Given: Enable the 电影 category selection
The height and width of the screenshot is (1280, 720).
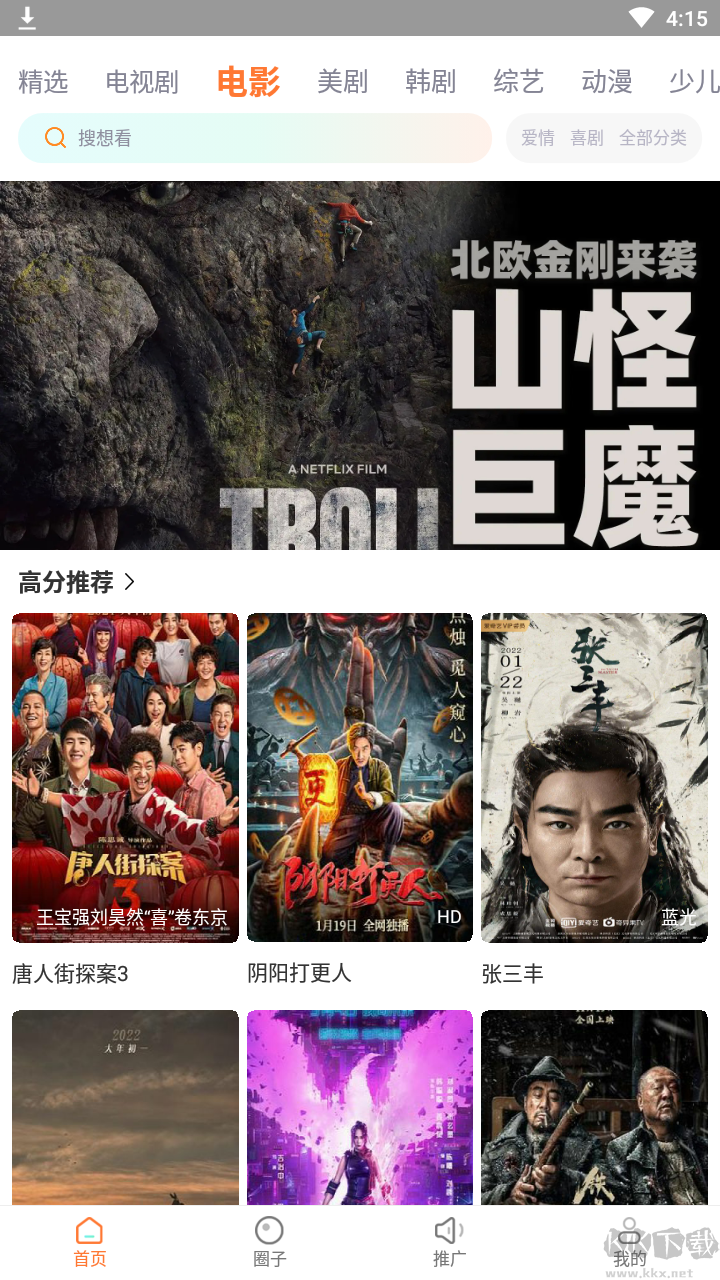Looking at the screenshot, I should pyautogui.click(x=247, y=83).
